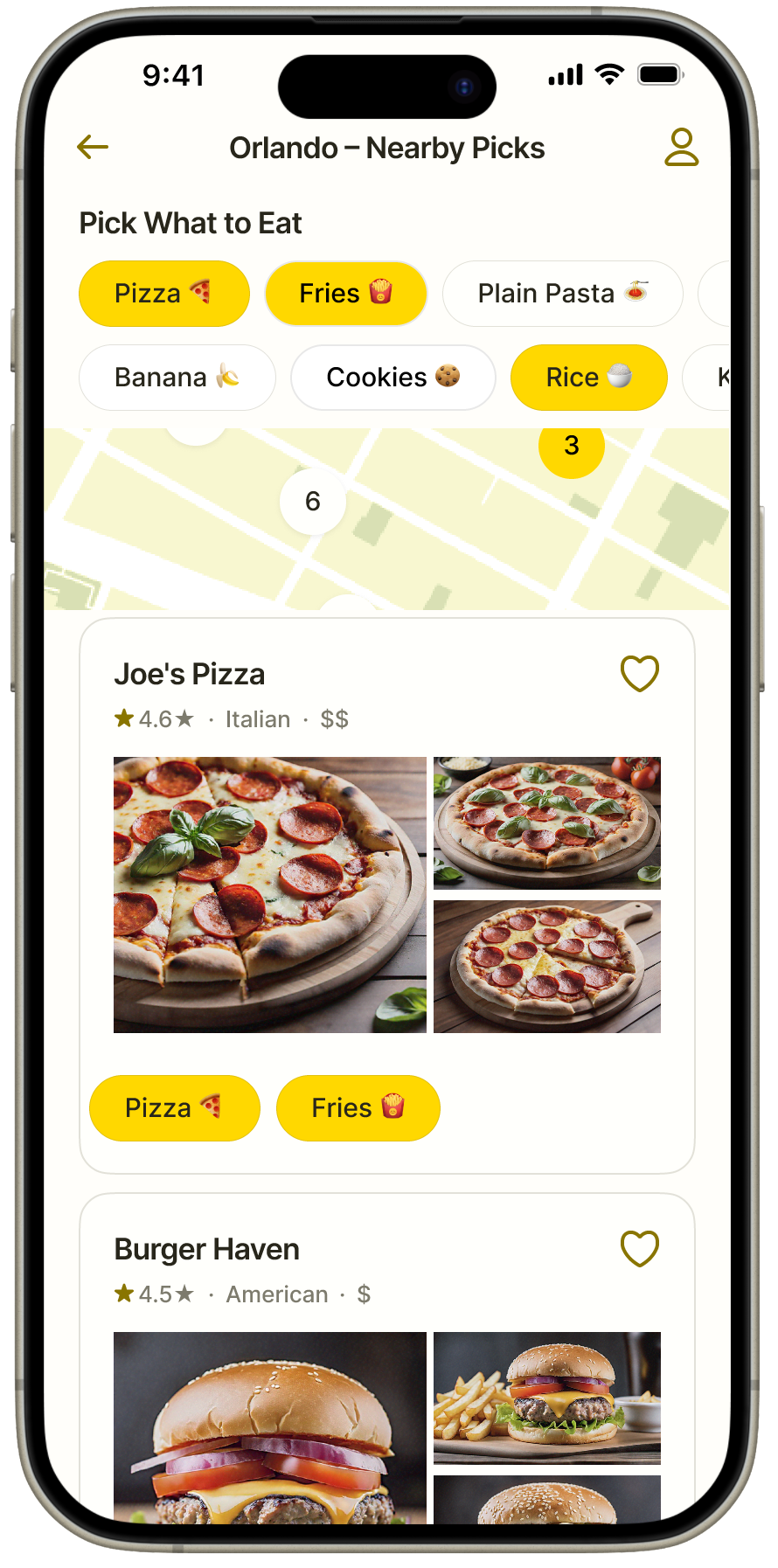
Task: Deselect the Fries filter under Pick What to Eat
Action: tap(345, 294)
